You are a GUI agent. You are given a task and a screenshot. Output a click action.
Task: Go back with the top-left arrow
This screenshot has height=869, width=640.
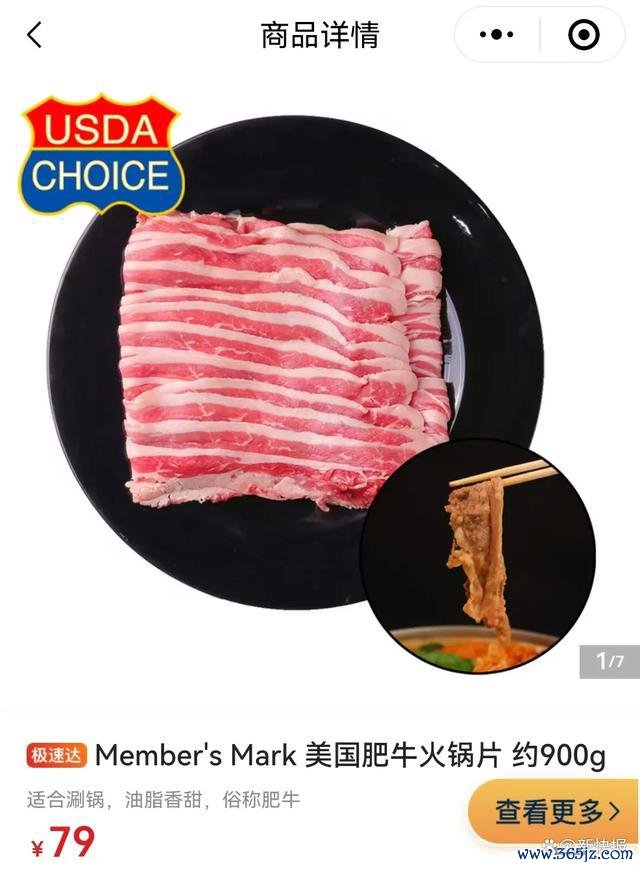click(34, 35)
